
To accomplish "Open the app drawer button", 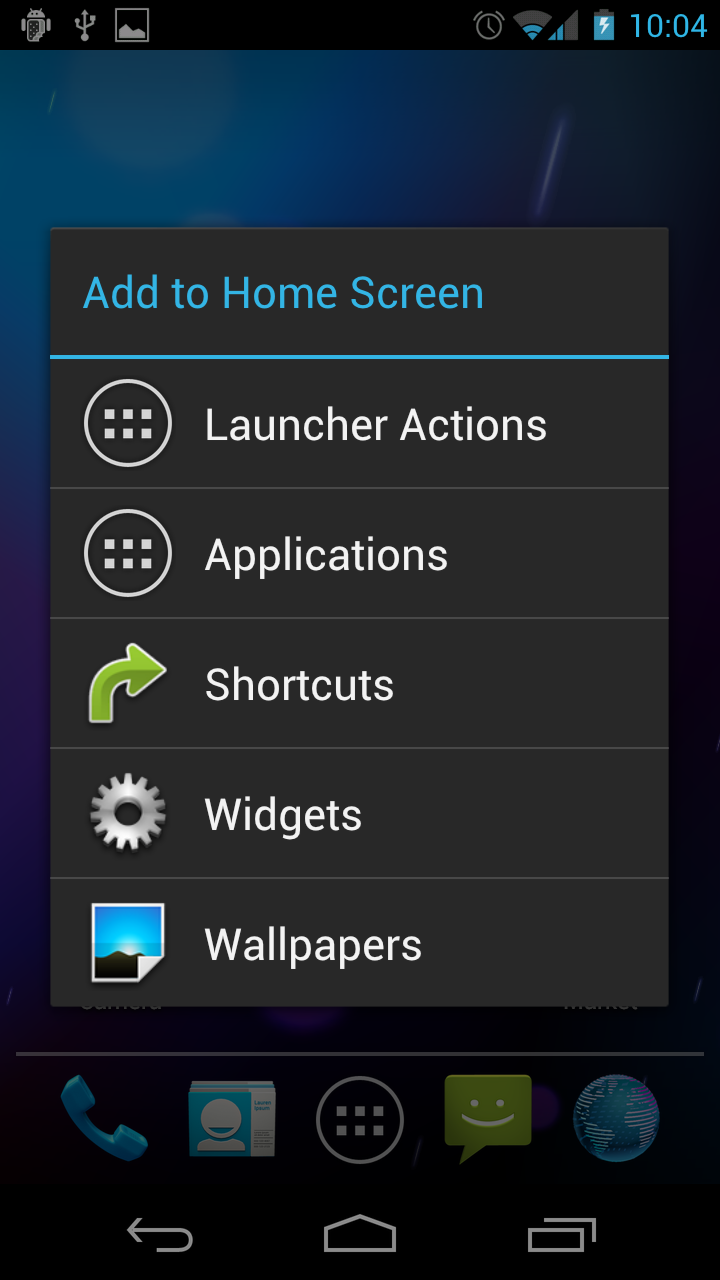I will (x=360, y=1120).
